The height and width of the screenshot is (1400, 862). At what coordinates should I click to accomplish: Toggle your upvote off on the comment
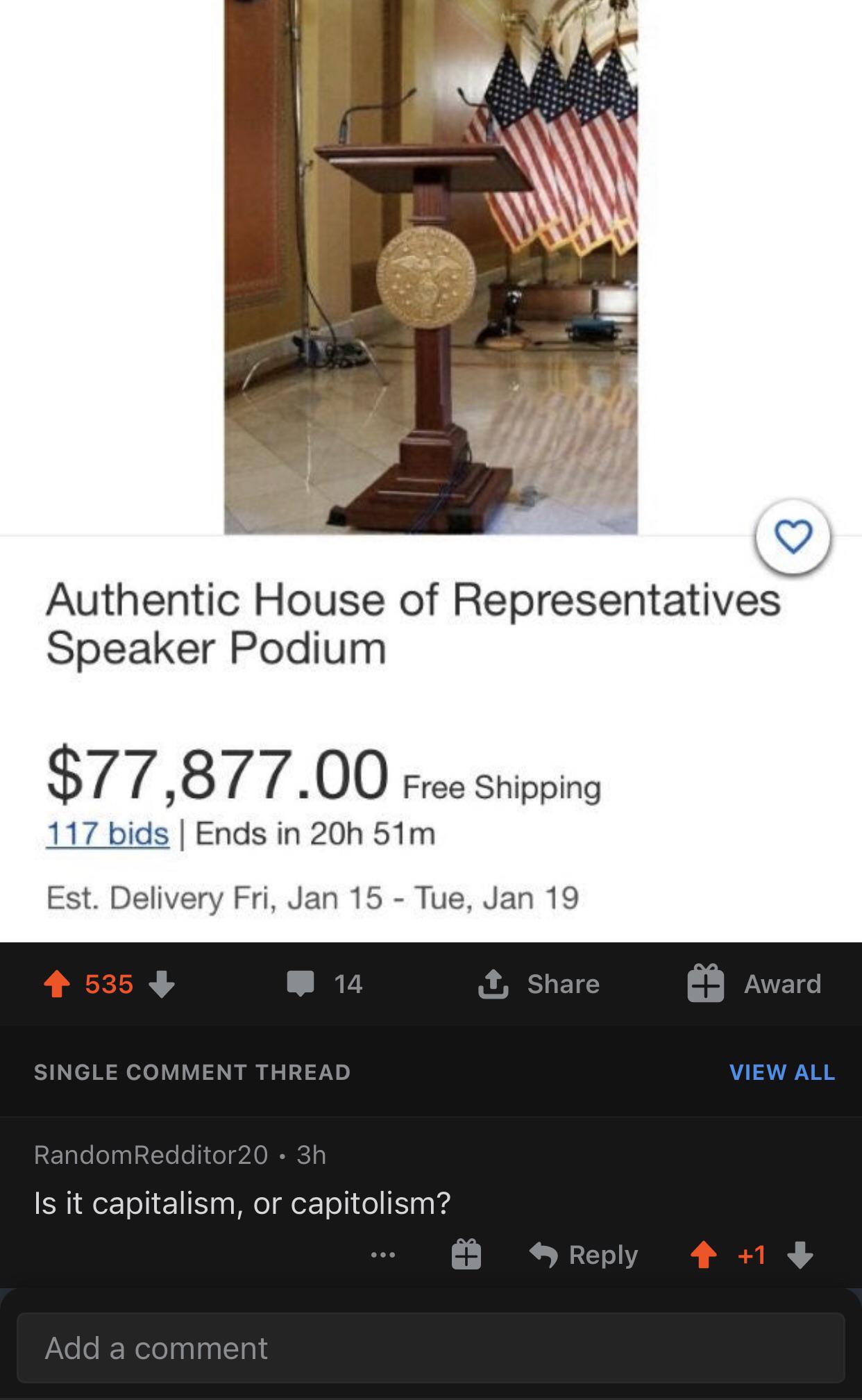coord(705,1254)
